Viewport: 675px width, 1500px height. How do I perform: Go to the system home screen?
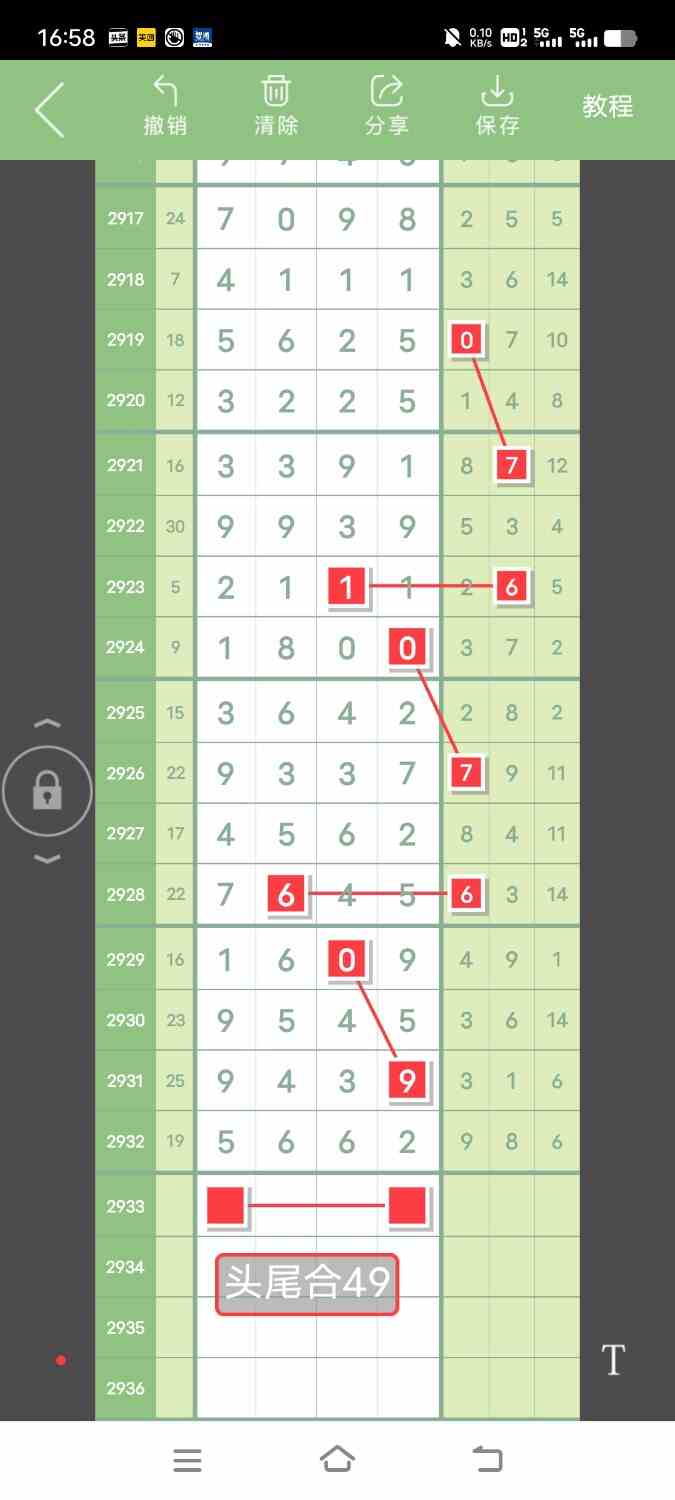(x=337, y=1460)
